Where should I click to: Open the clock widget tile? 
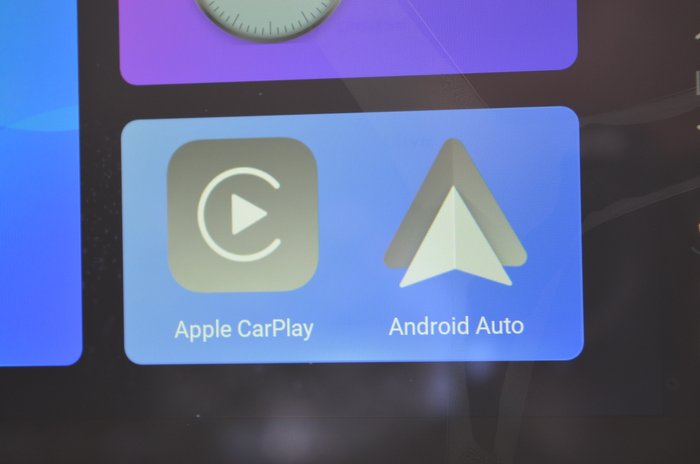point(348,35)
